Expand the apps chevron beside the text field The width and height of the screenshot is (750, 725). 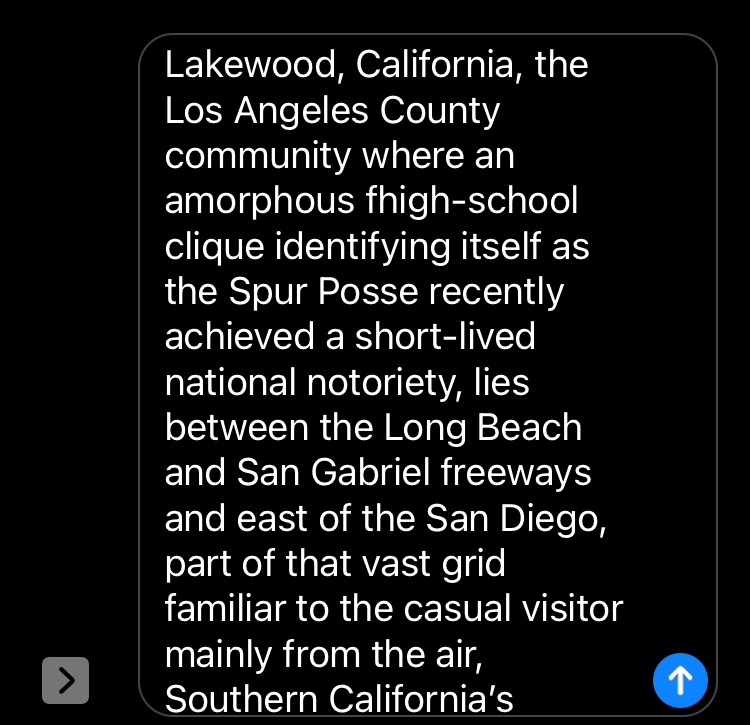click(x=65, y=680)
